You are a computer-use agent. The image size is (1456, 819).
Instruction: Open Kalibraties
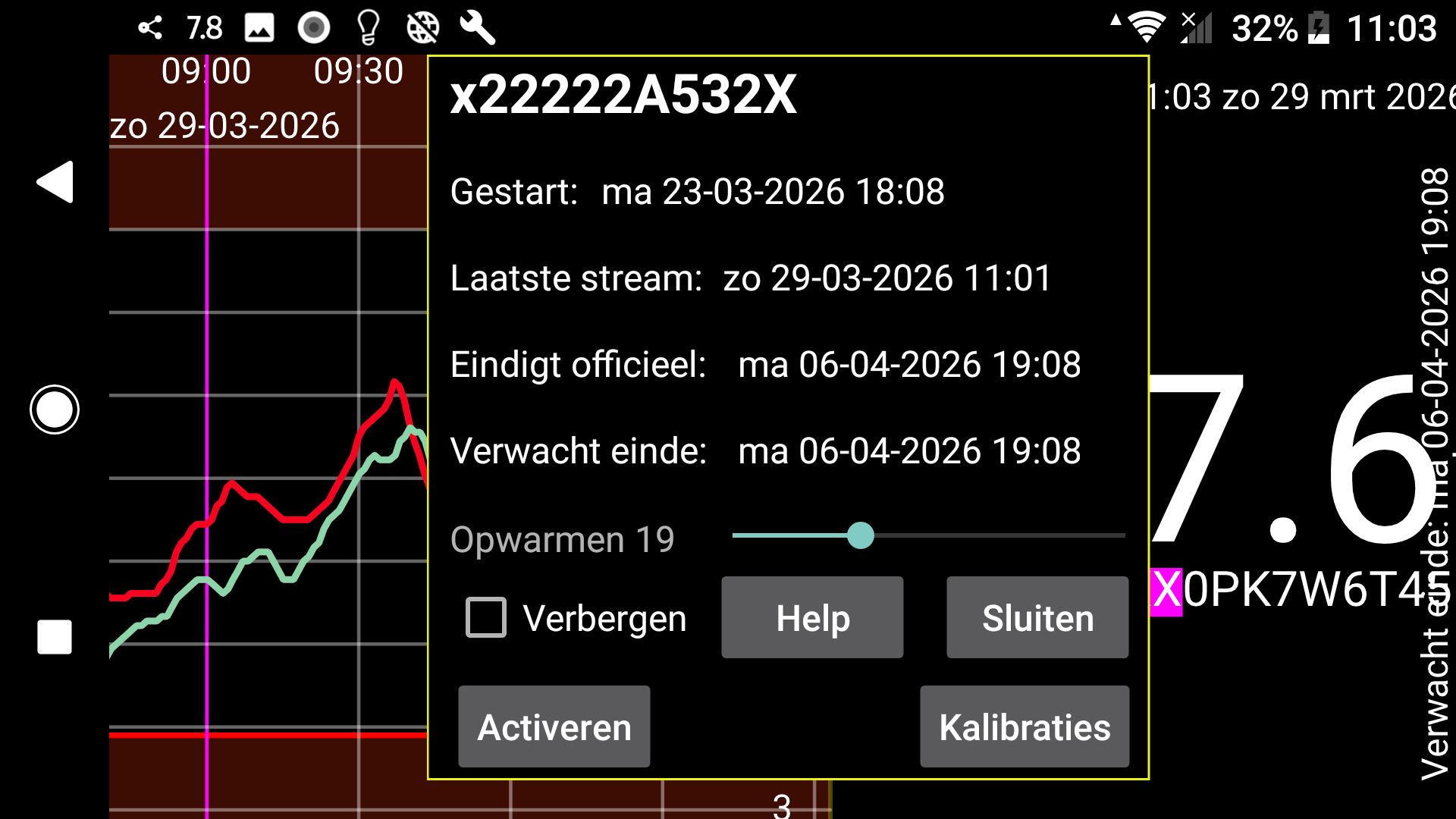click(x=1024, y=726)
